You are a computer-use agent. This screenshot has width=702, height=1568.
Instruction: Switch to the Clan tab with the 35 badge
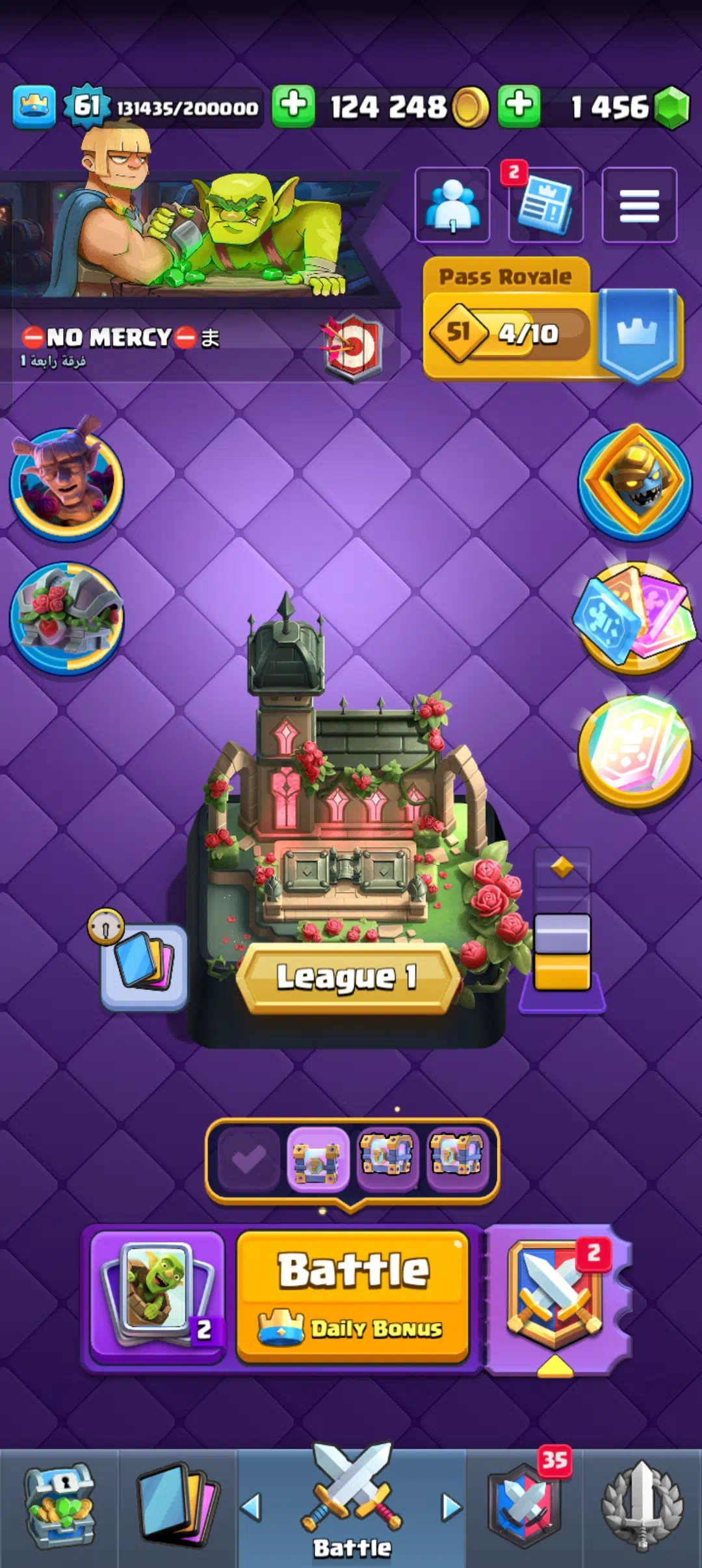point(525,1508)
